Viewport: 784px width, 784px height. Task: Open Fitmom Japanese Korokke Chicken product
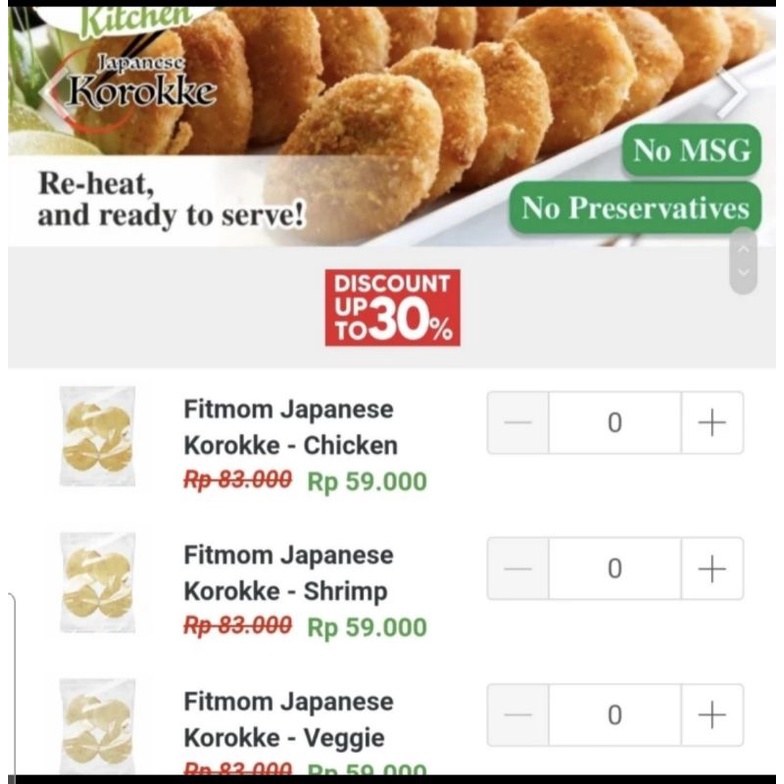289,427
